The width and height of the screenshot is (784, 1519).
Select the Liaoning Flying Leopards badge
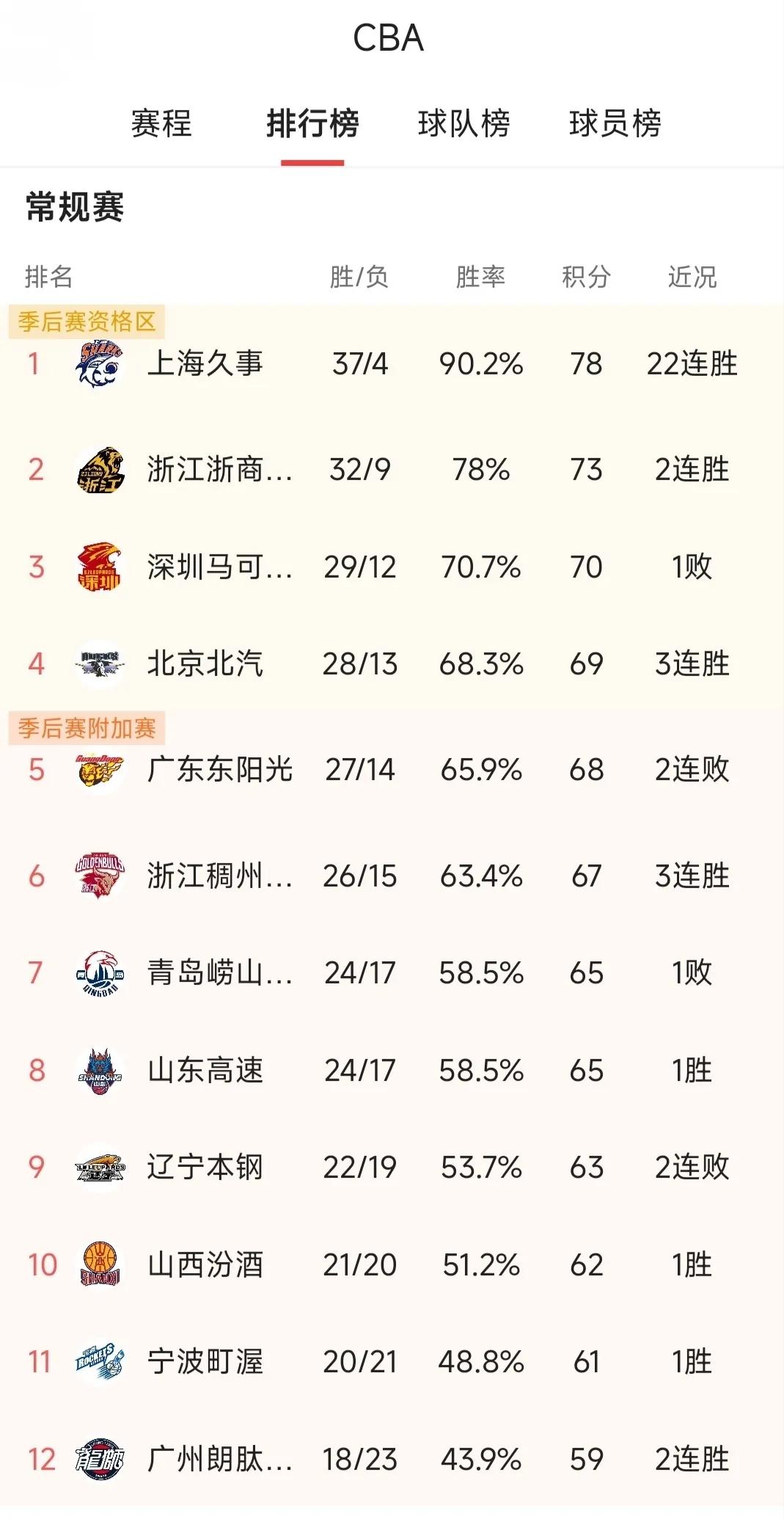tap(99, 1168)
